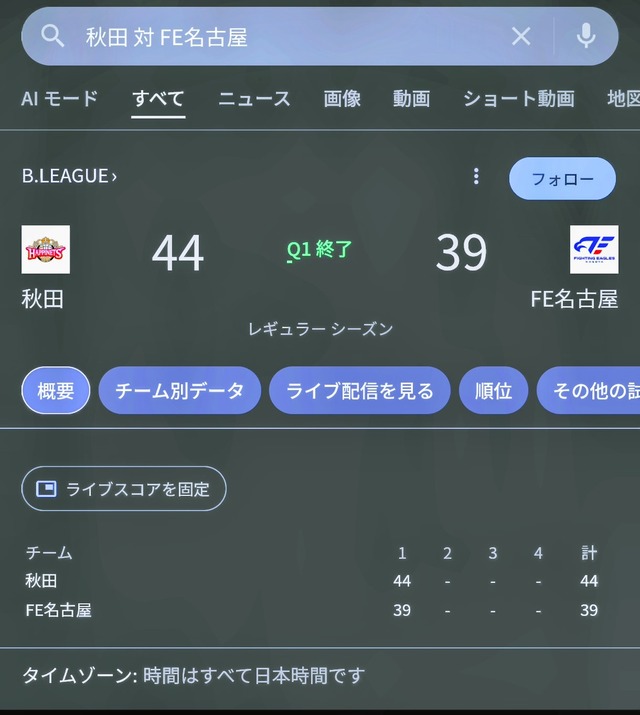
Task: Open the 画像 tab
Action: click(342, 98)
